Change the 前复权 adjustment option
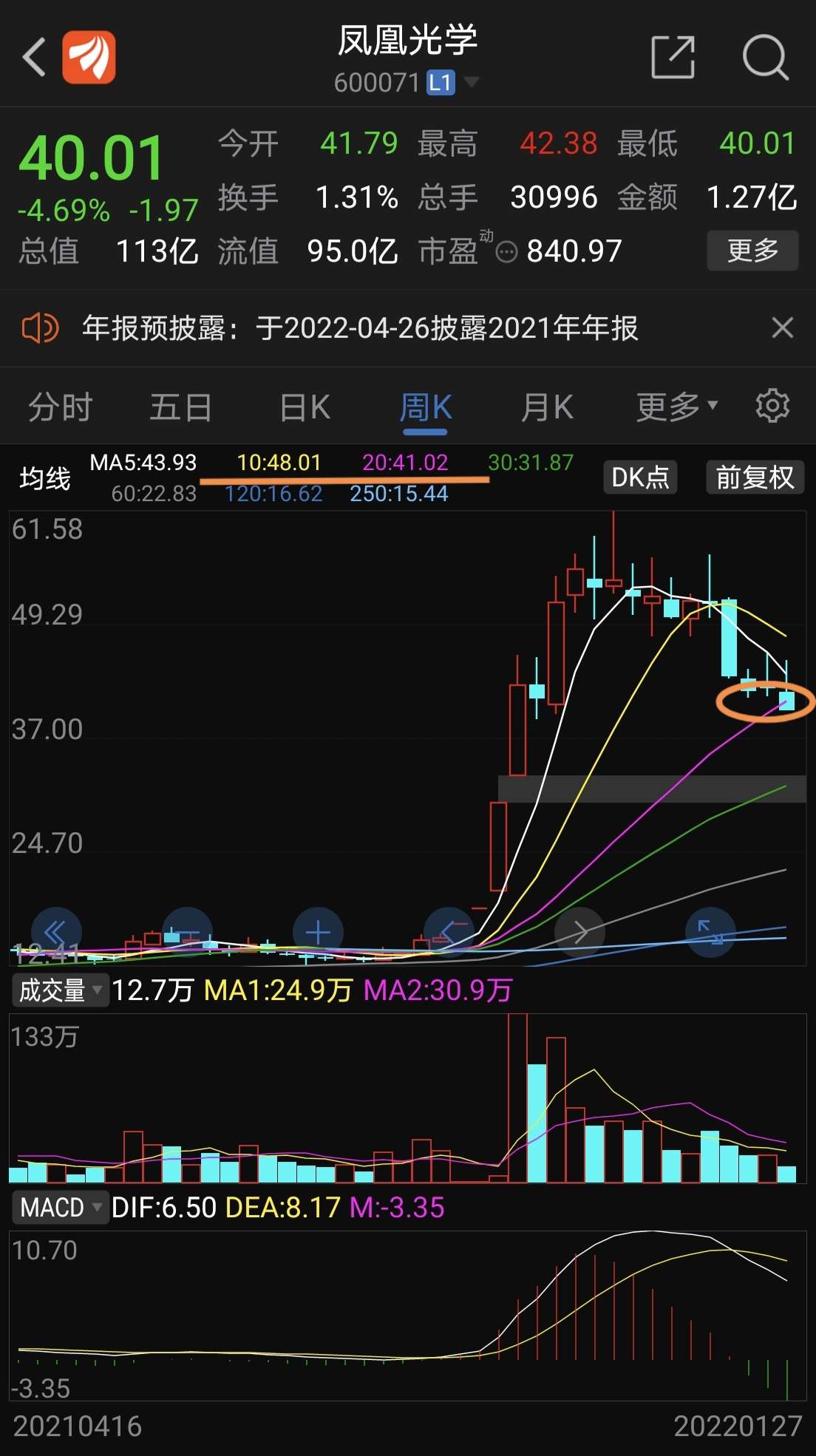 pyautogui.click(x=754, y=477)
